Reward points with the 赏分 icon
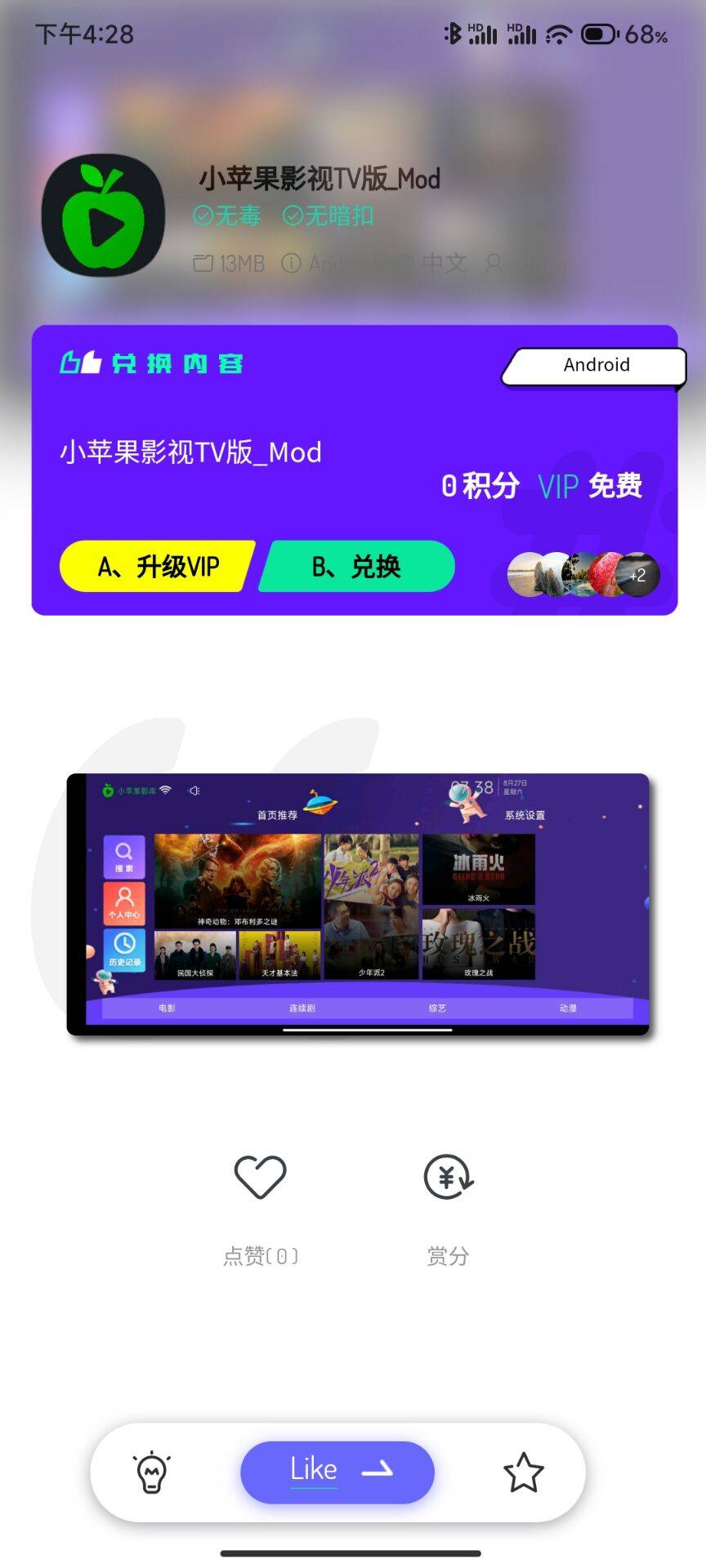This screenshot has width=706, height=1568. [x=448, y=1177]
